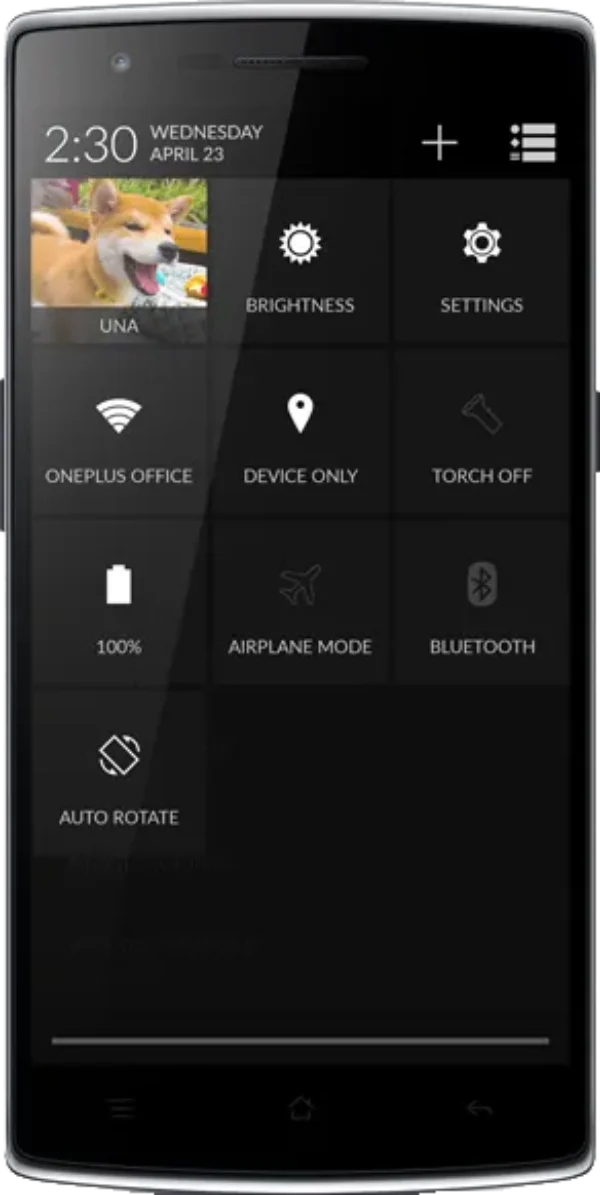Switch to the notifications list view icon
Screen dimensions: 600x1195
532,143
